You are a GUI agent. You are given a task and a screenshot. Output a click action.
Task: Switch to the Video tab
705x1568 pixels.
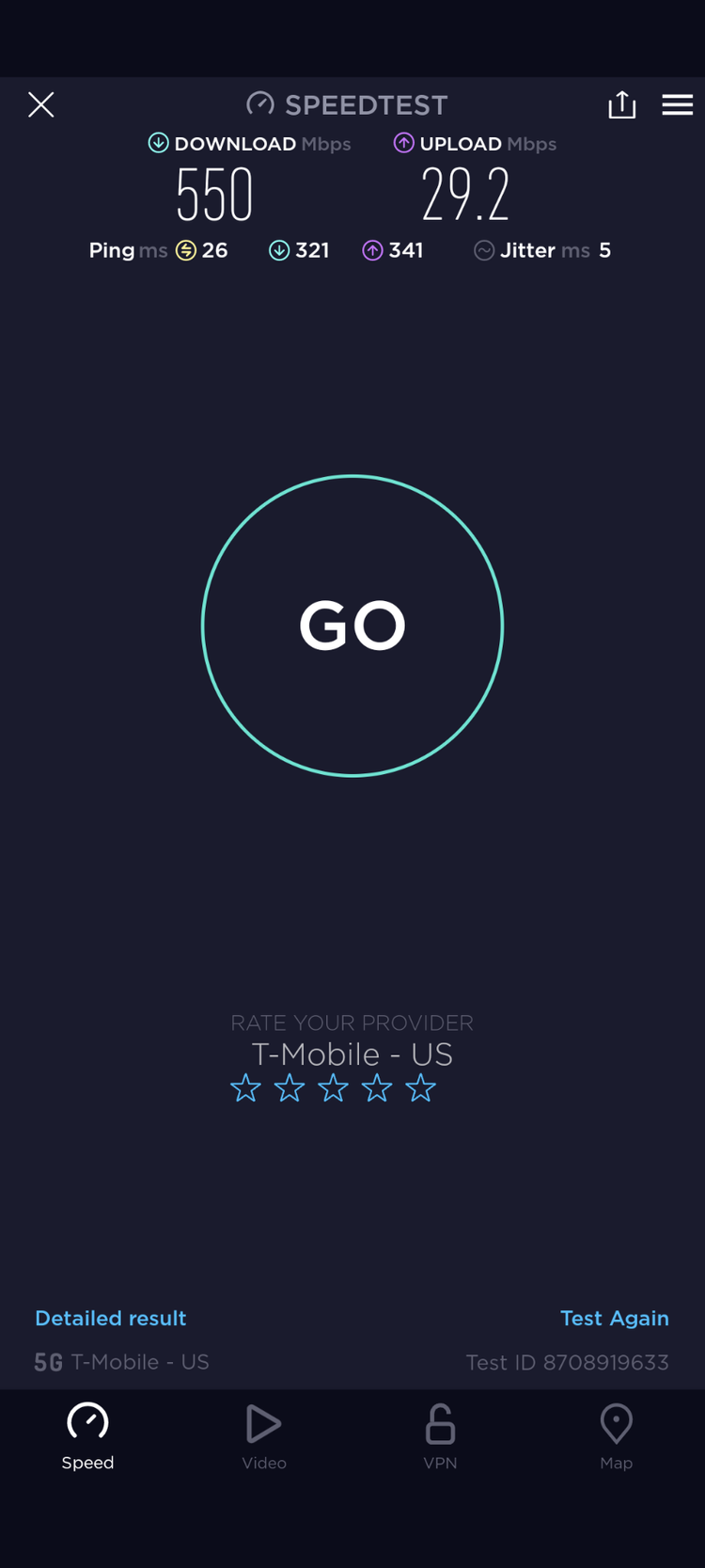(x=264, y=1436)
